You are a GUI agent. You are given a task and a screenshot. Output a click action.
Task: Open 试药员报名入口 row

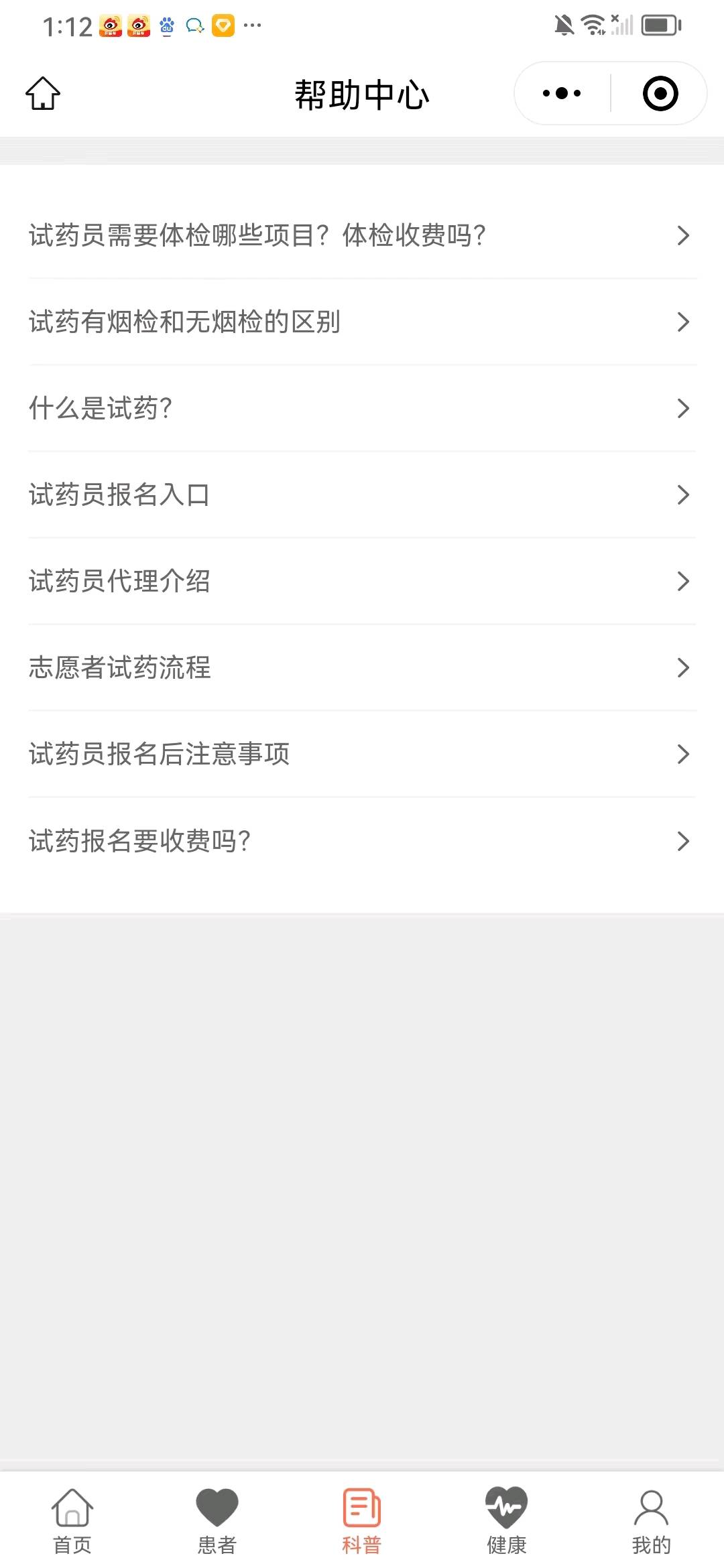[x=362, y=495]
